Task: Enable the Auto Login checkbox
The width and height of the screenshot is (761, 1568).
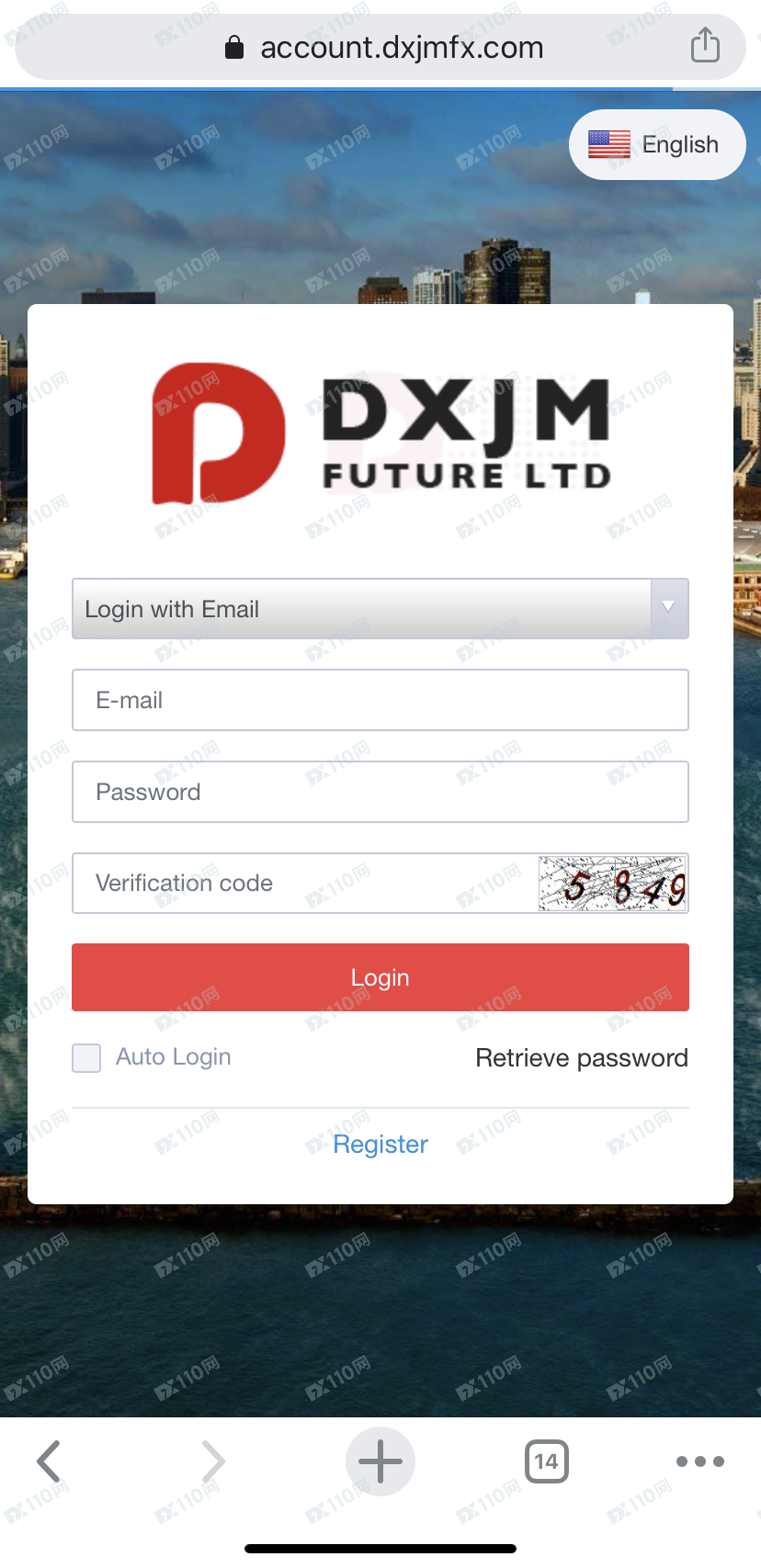Action: click(x=86, y=1058)
